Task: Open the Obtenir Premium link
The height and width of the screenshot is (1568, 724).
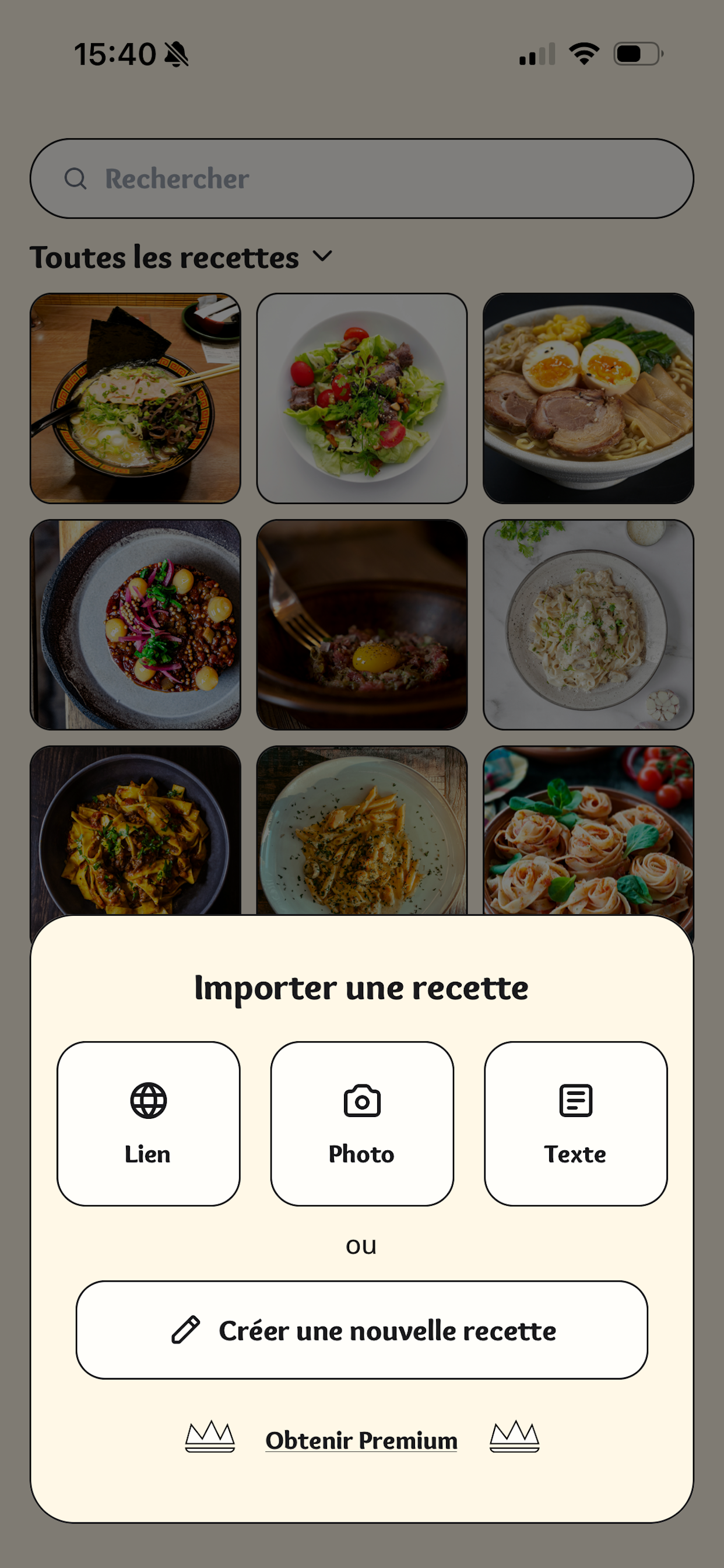Action: click(361, 1440)
